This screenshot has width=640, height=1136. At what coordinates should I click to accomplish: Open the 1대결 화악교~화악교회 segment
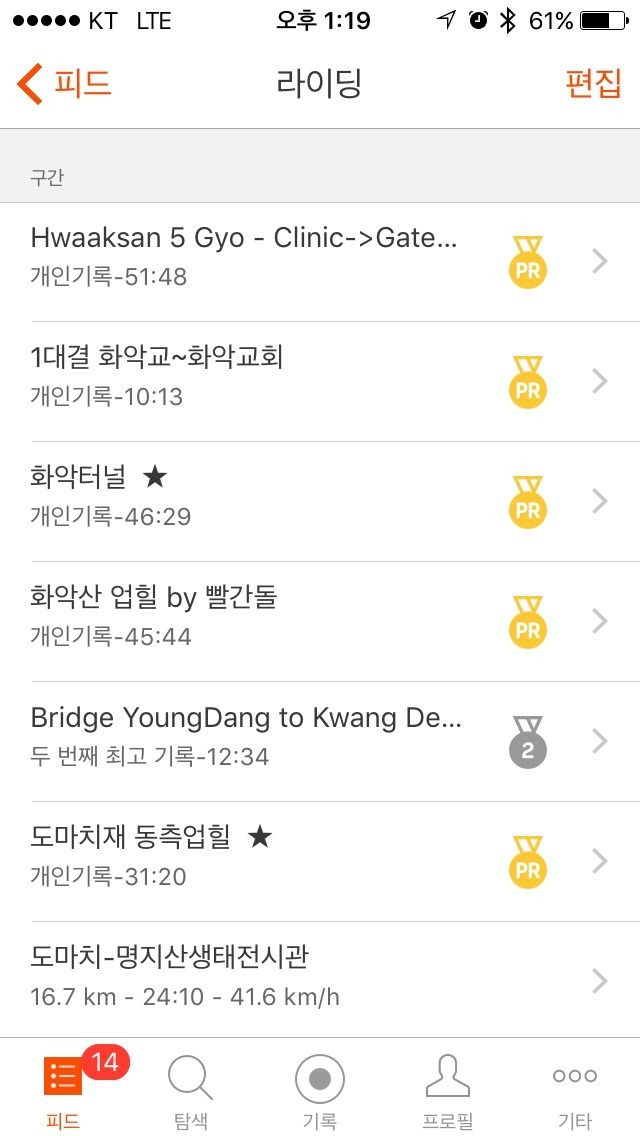click(x=320, y=382)
